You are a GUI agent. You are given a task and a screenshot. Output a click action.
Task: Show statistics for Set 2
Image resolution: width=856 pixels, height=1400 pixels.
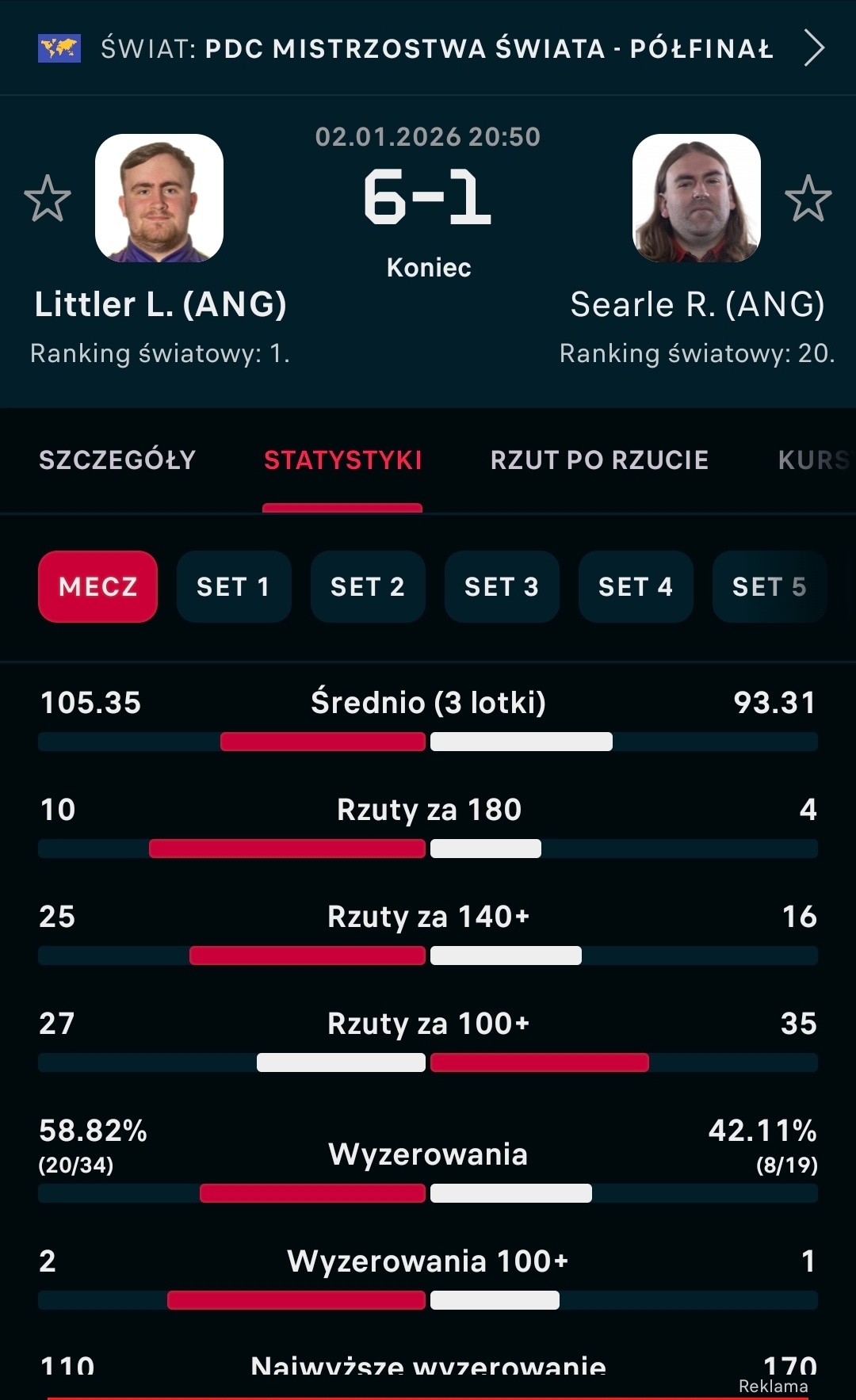point(368,586)
